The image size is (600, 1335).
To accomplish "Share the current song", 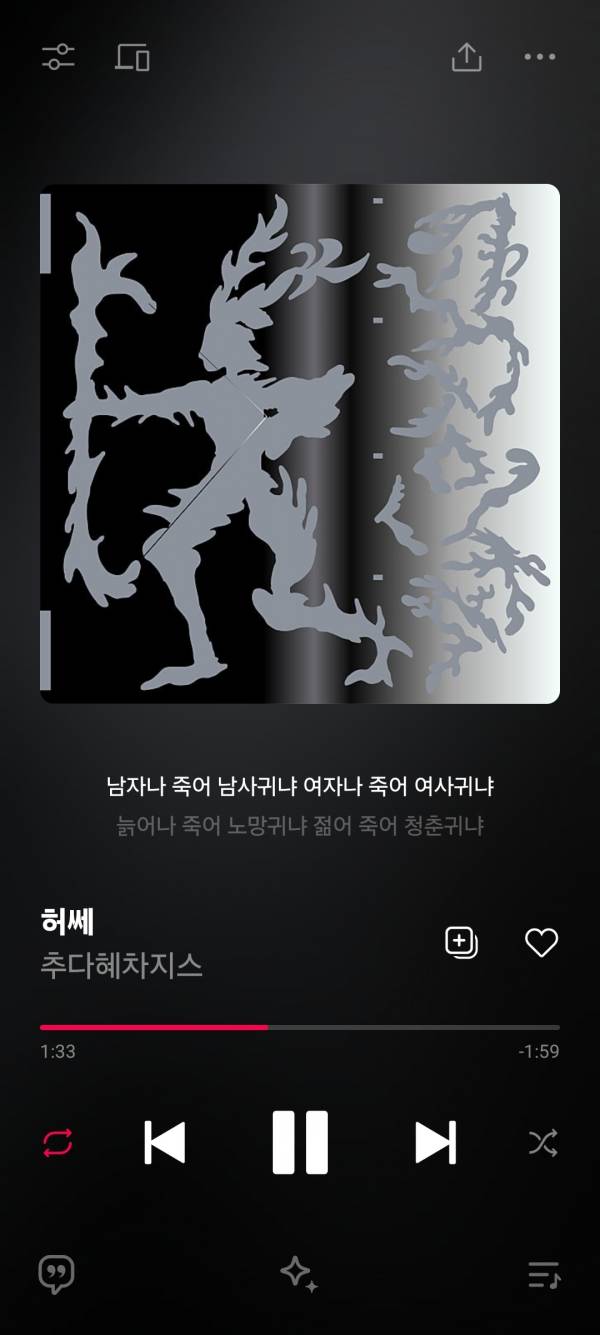I will coord(466,57).
